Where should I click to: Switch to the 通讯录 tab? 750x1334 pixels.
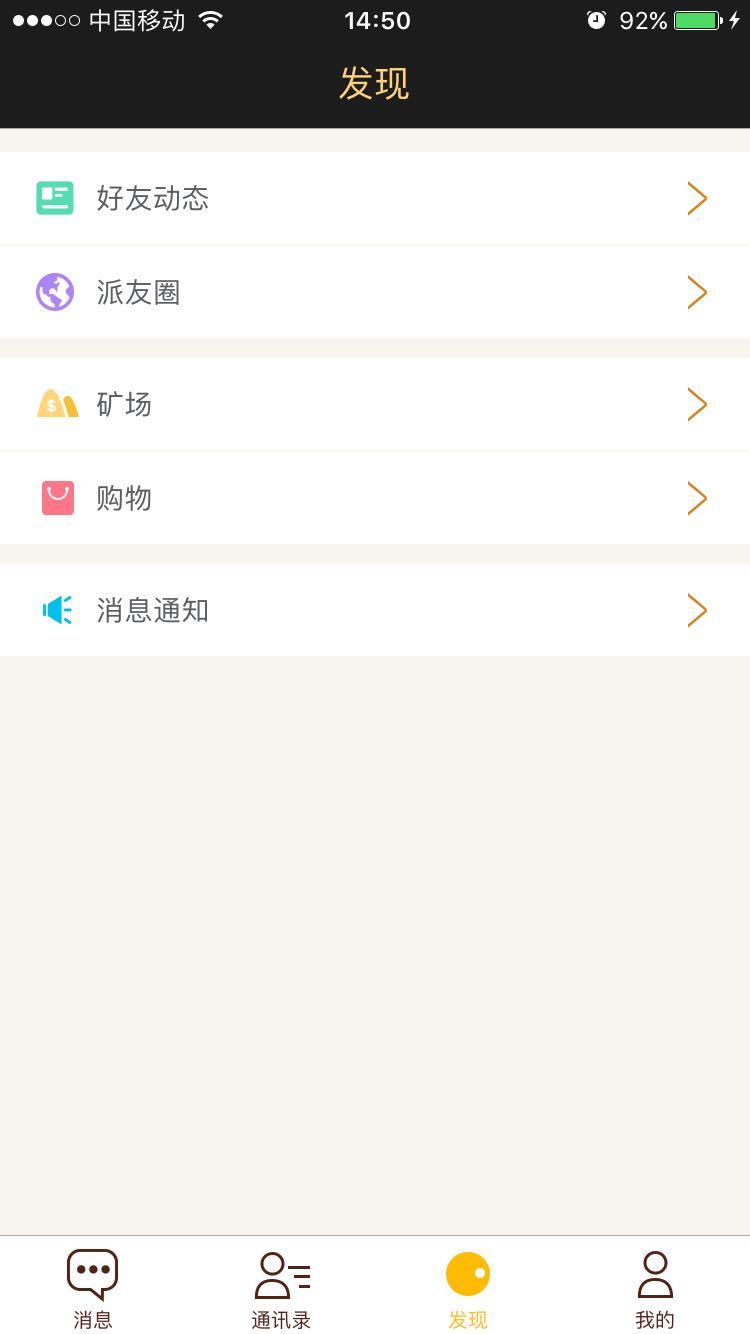click(x=281, y=1288)
